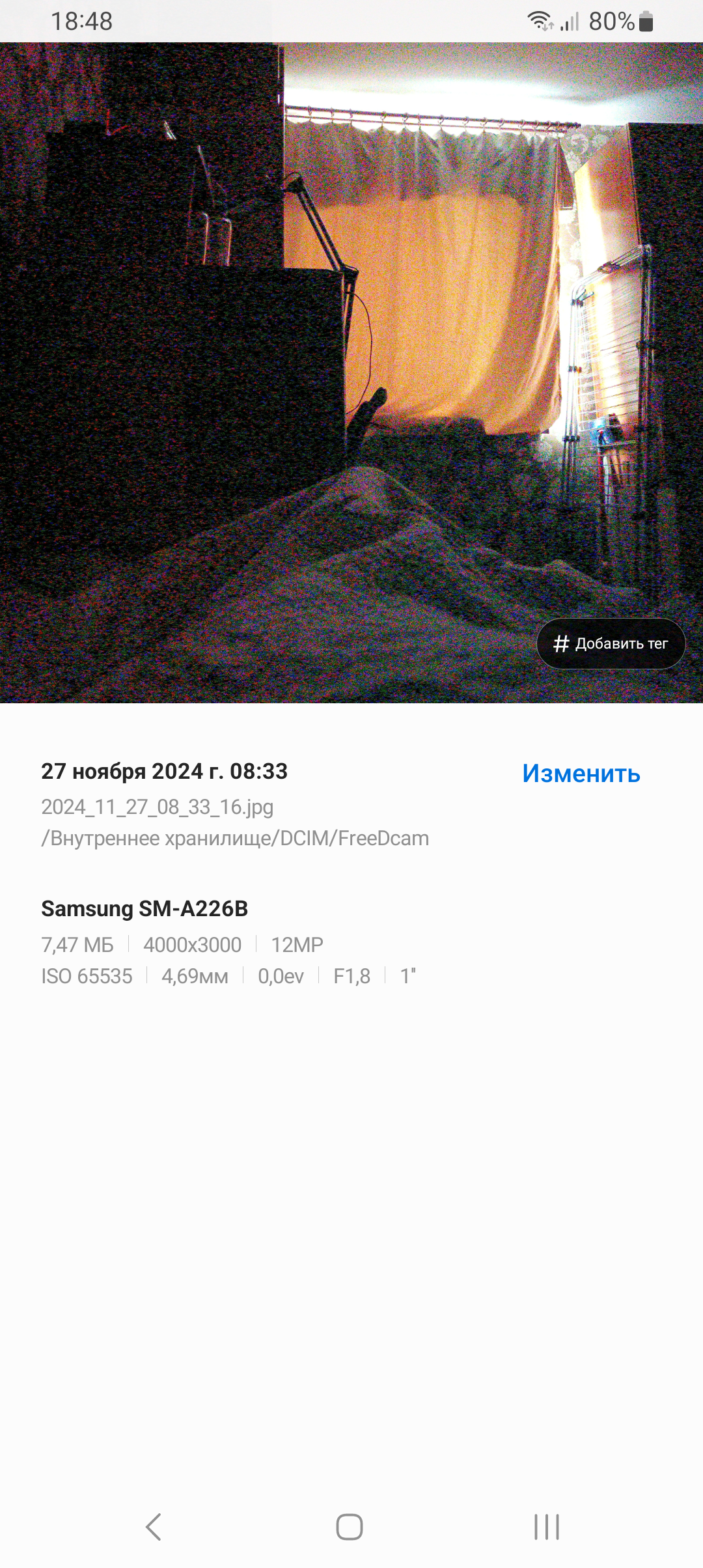
Task: Tap the Добавить тег button
Action: tap(611, 643)
